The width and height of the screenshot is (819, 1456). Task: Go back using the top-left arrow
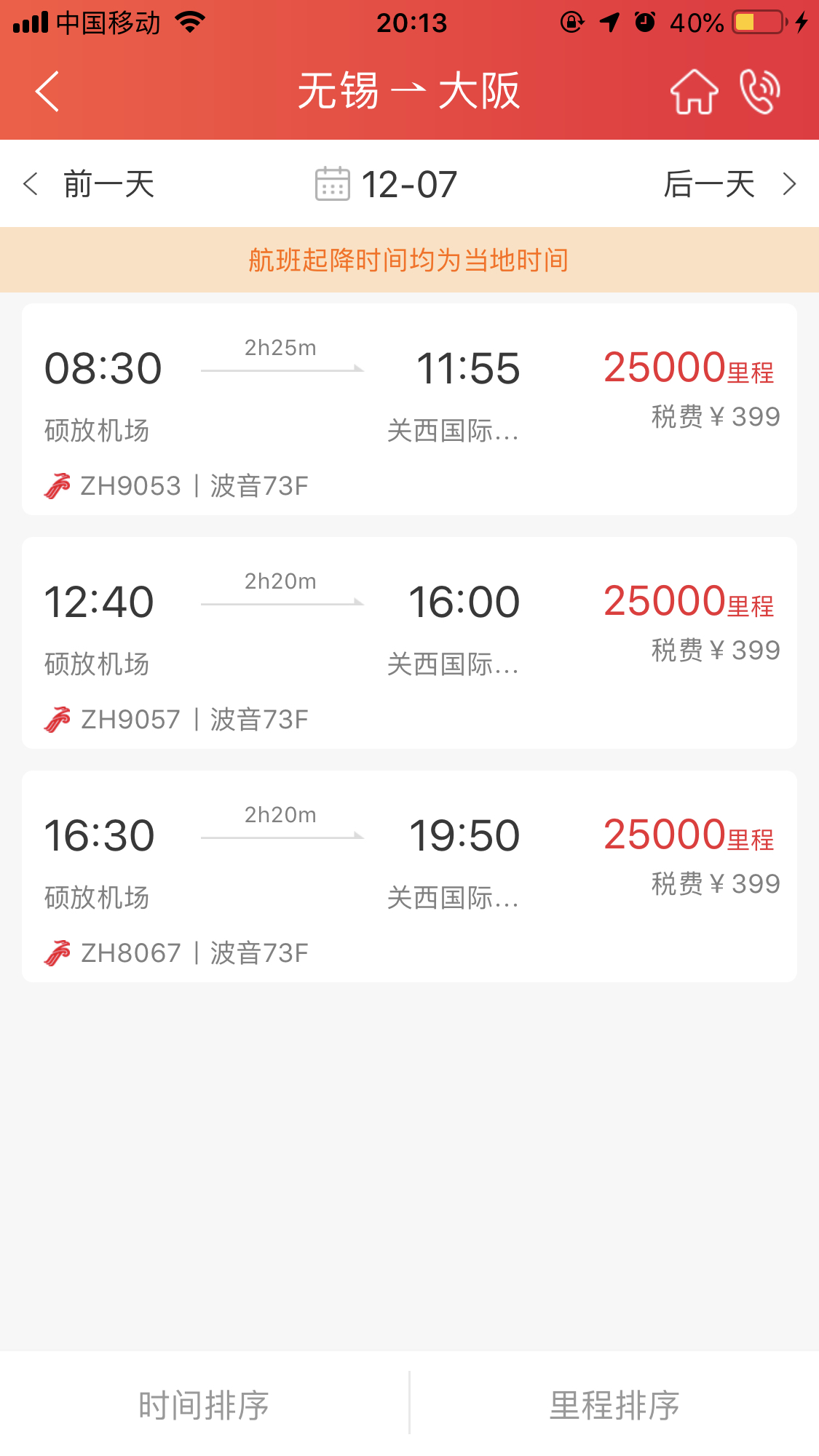[47, 91]
